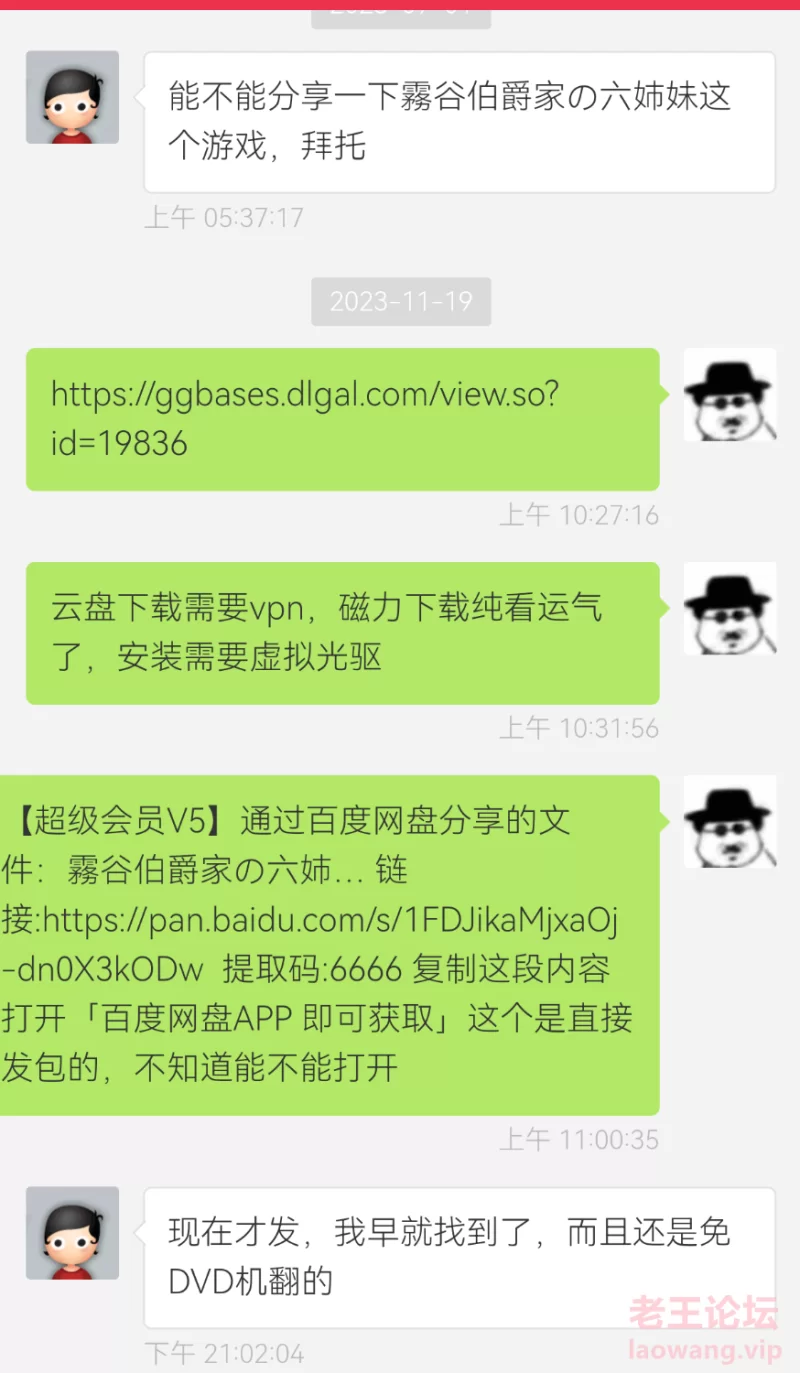The width and height of the screenshot is (800, 1373).
Task: Open the avatar beside the 现在才发 reply
Action: coord(72,1233)
